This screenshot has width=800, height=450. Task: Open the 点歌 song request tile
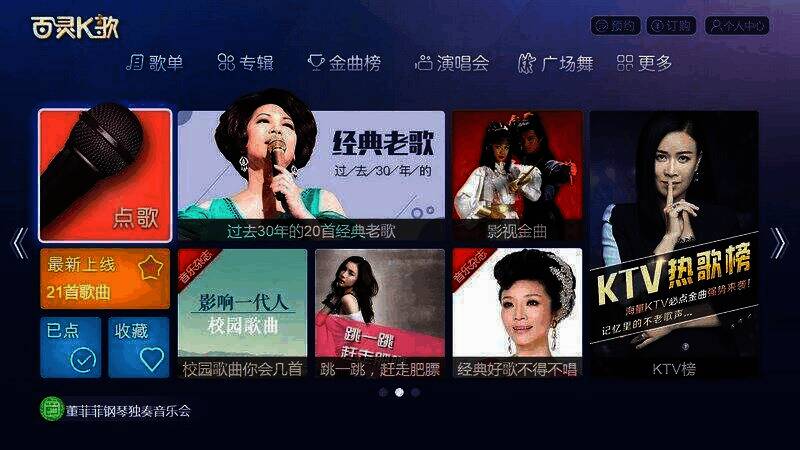(x=105, y=175)
